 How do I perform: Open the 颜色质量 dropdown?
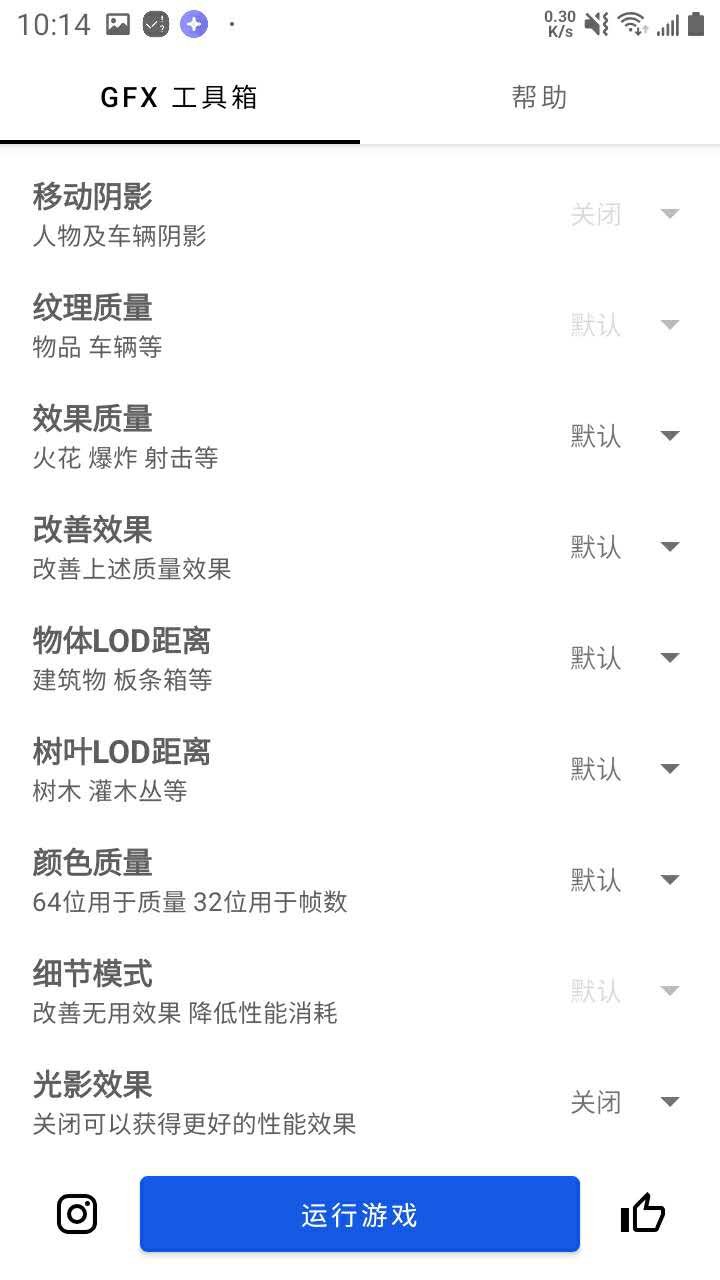point(669,880)
